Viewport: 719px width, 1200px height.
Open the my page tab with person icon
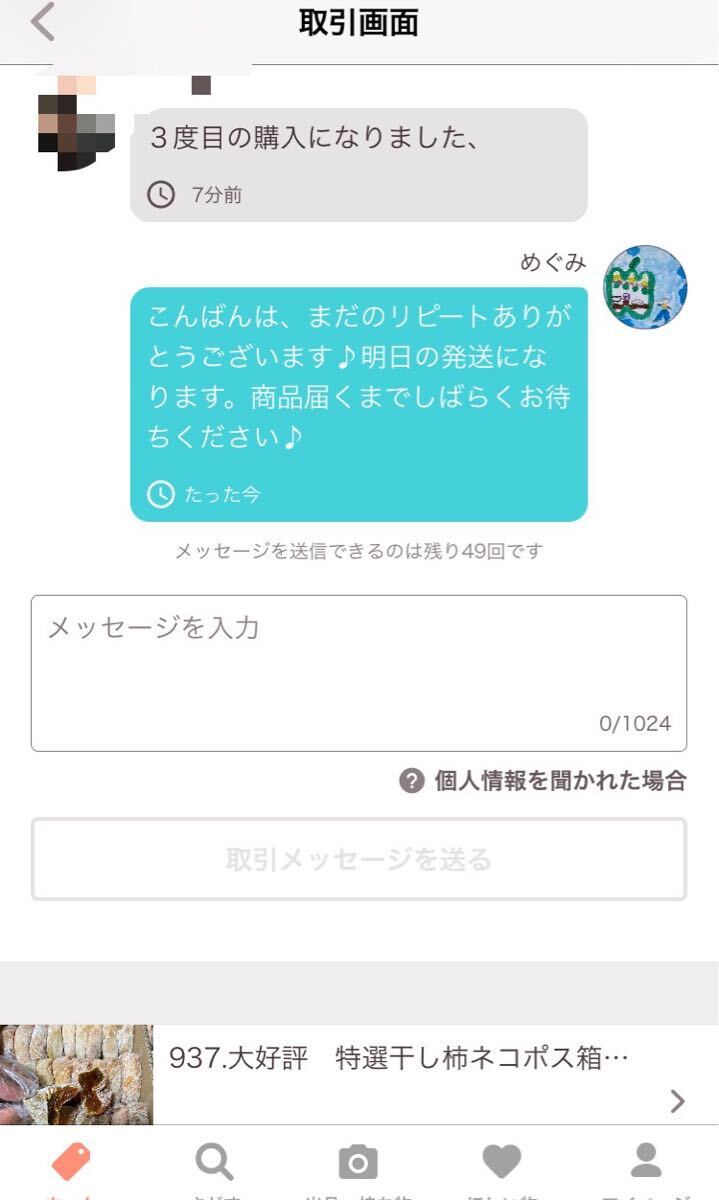click(x=646, y=1165)
